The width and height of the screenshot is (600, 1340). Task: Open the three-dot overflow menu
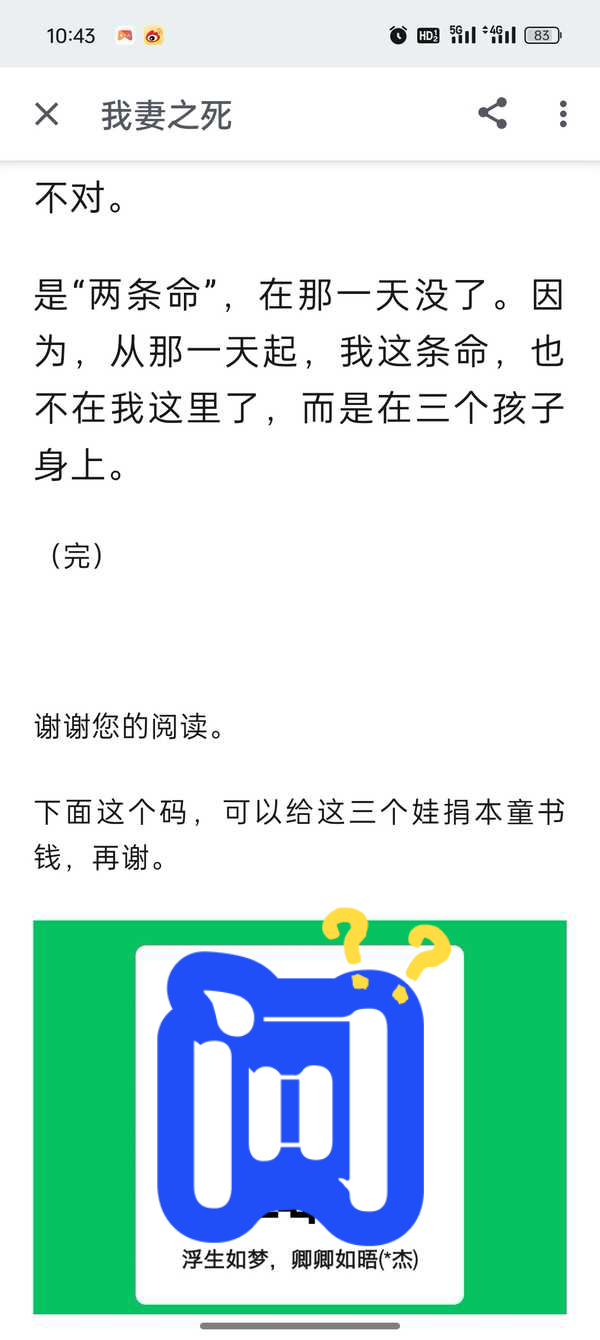point(563,114)
